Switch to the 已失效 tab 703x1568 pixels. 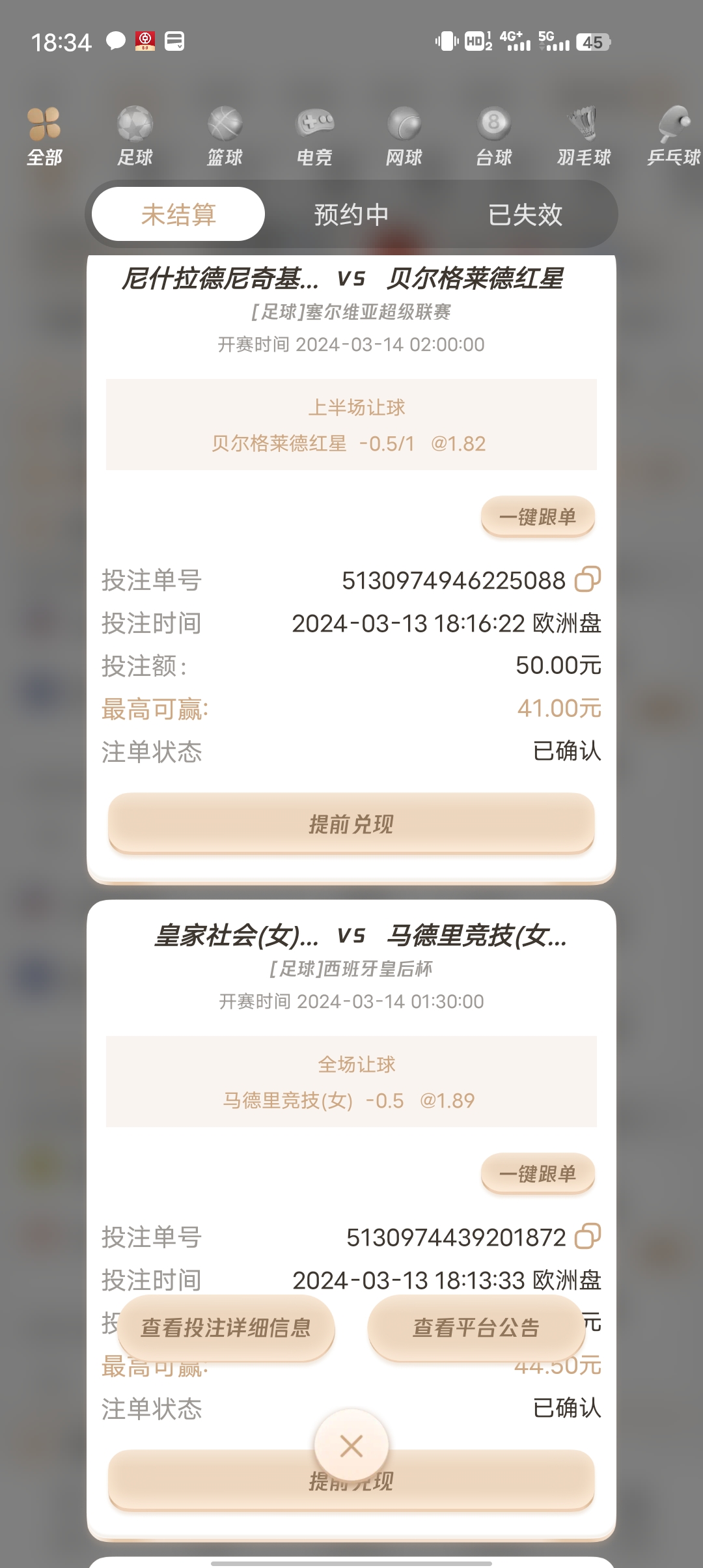click(x=525, y=214)
